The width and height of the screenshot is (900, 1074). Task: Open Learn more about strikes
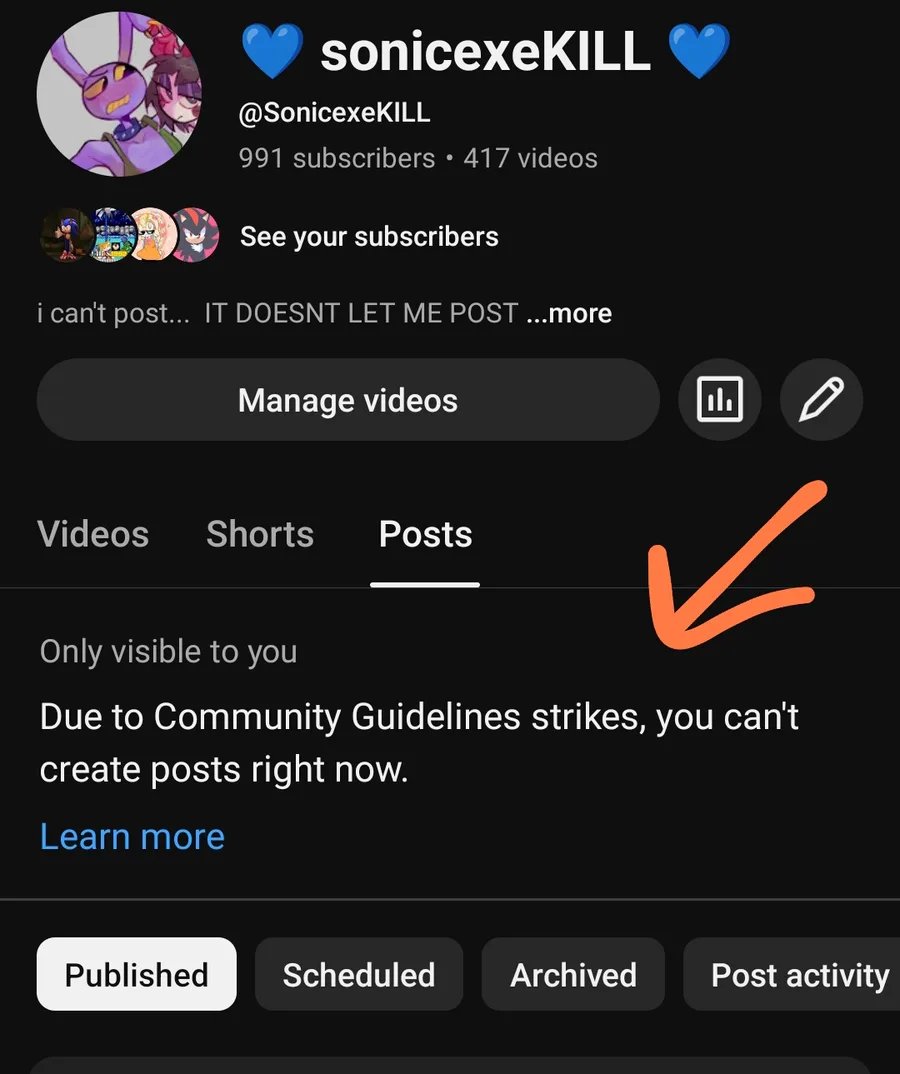point(132,836)
